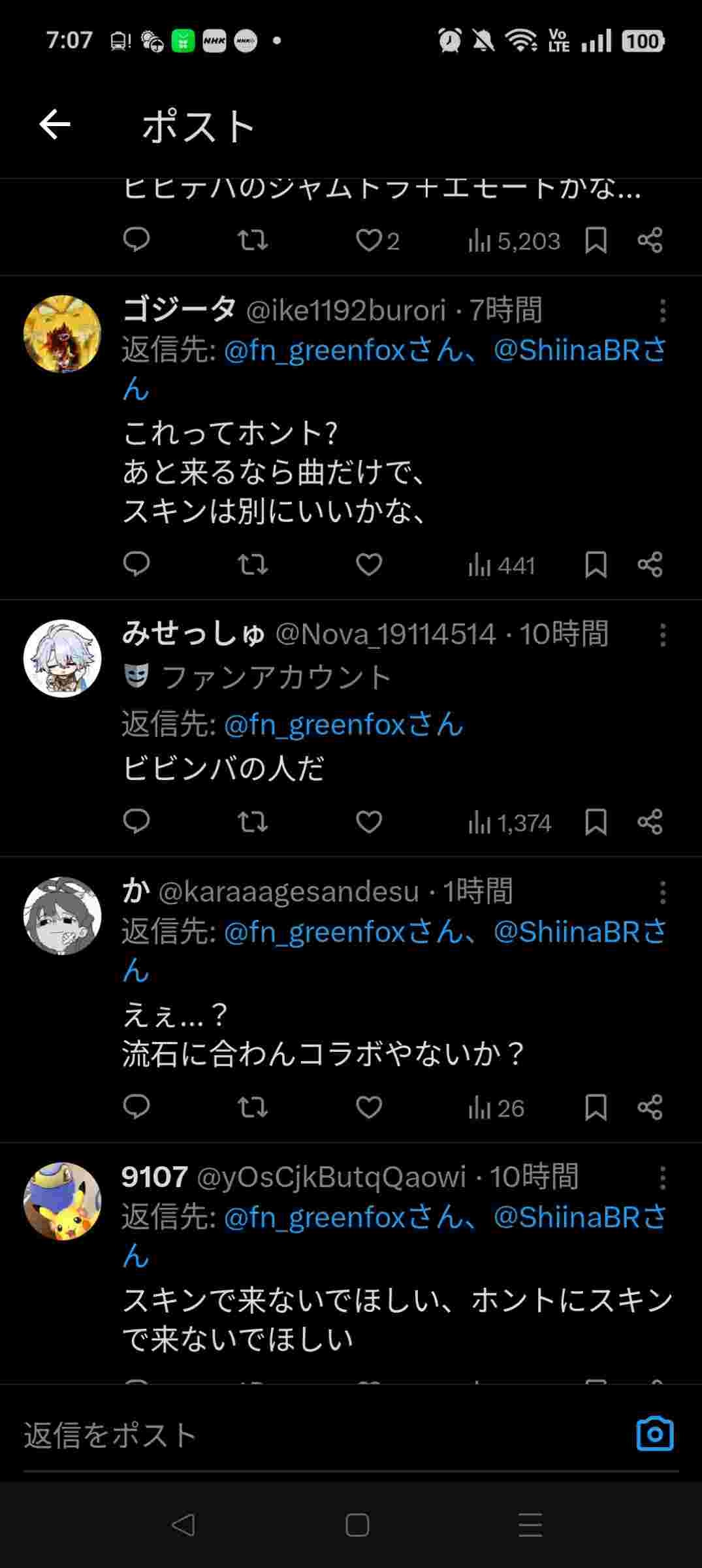The image size is (702, 1568).
Task: View analytics for みせっしゅ's post with 1,374 views
Action: 510,823
